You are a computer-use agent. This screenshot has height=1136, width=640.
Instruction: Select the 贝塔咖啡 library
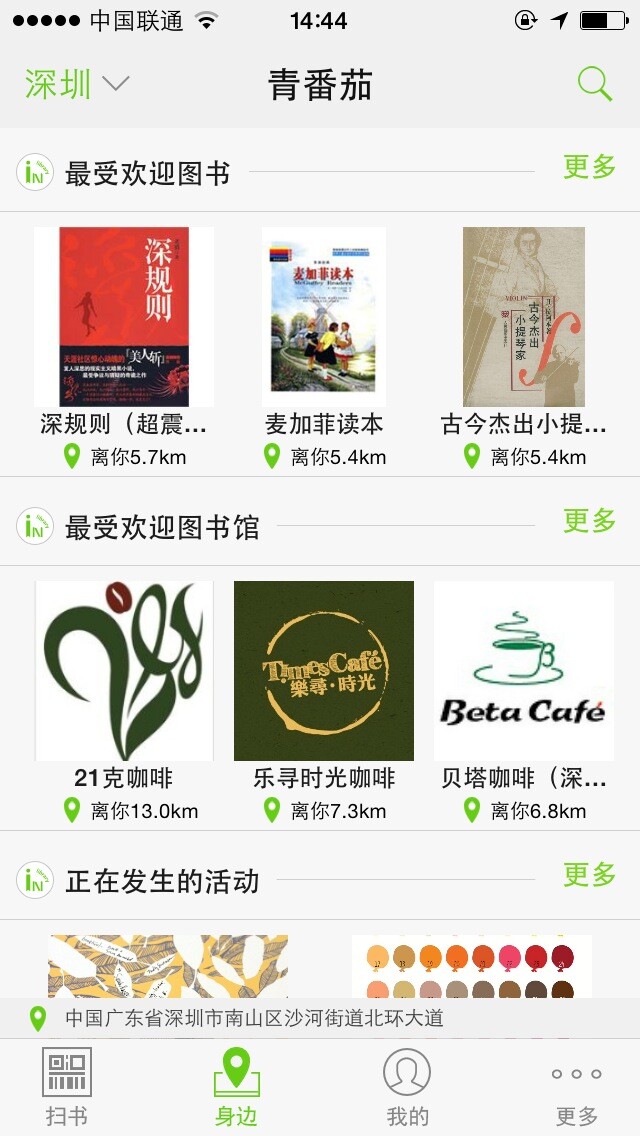[523, 671]
